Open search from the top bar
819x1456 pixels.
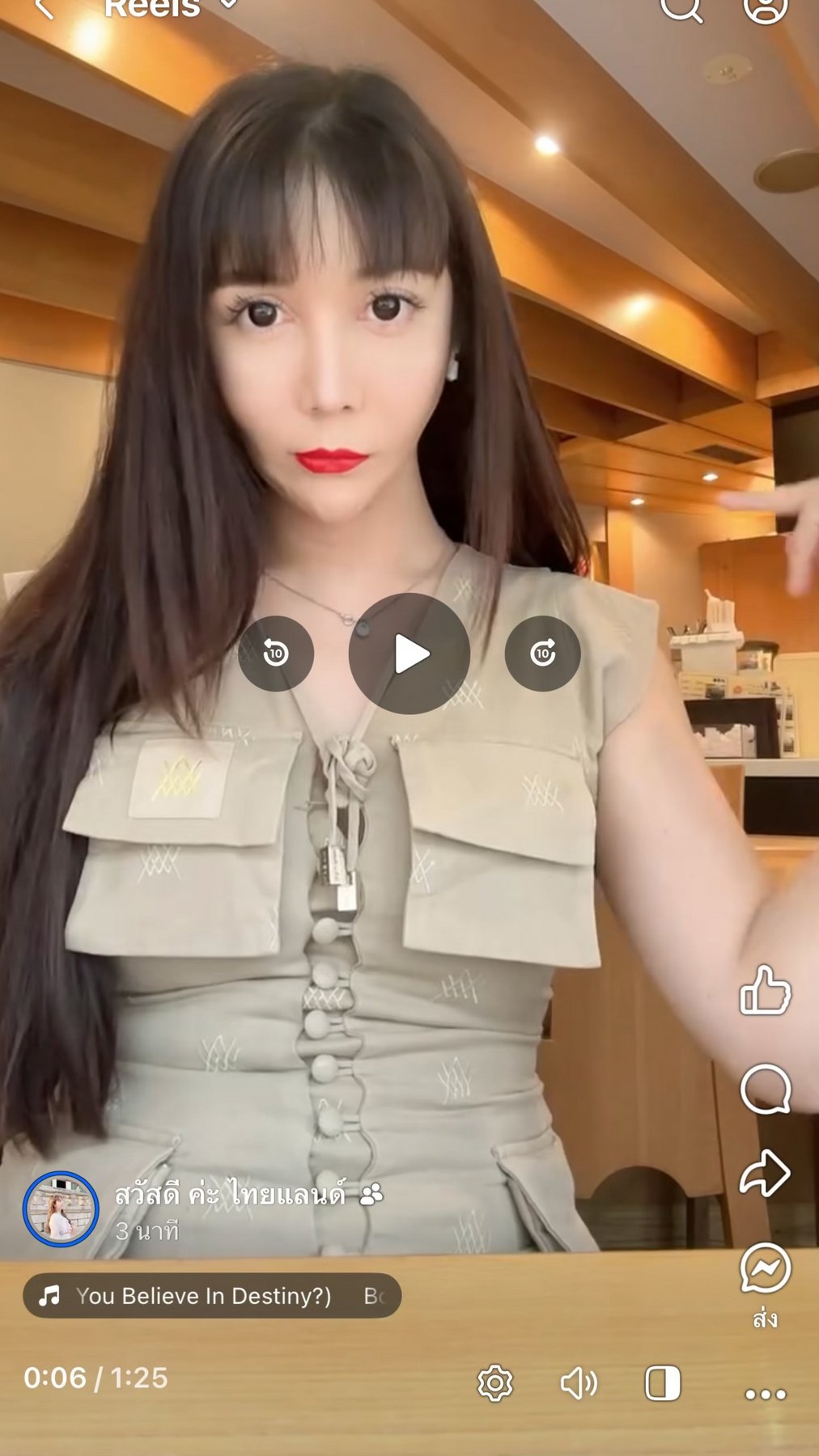click(681, 10)
